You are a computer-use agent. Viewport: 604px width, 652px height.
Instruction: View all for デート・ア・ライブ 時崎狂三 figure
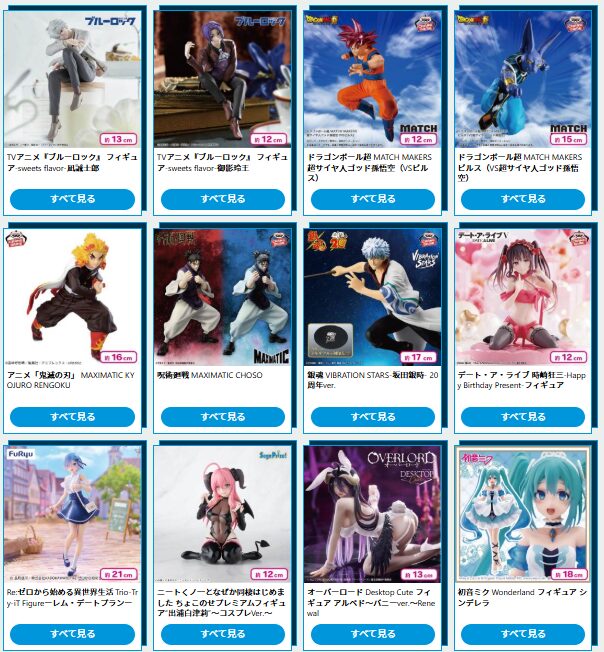[522, 416]
